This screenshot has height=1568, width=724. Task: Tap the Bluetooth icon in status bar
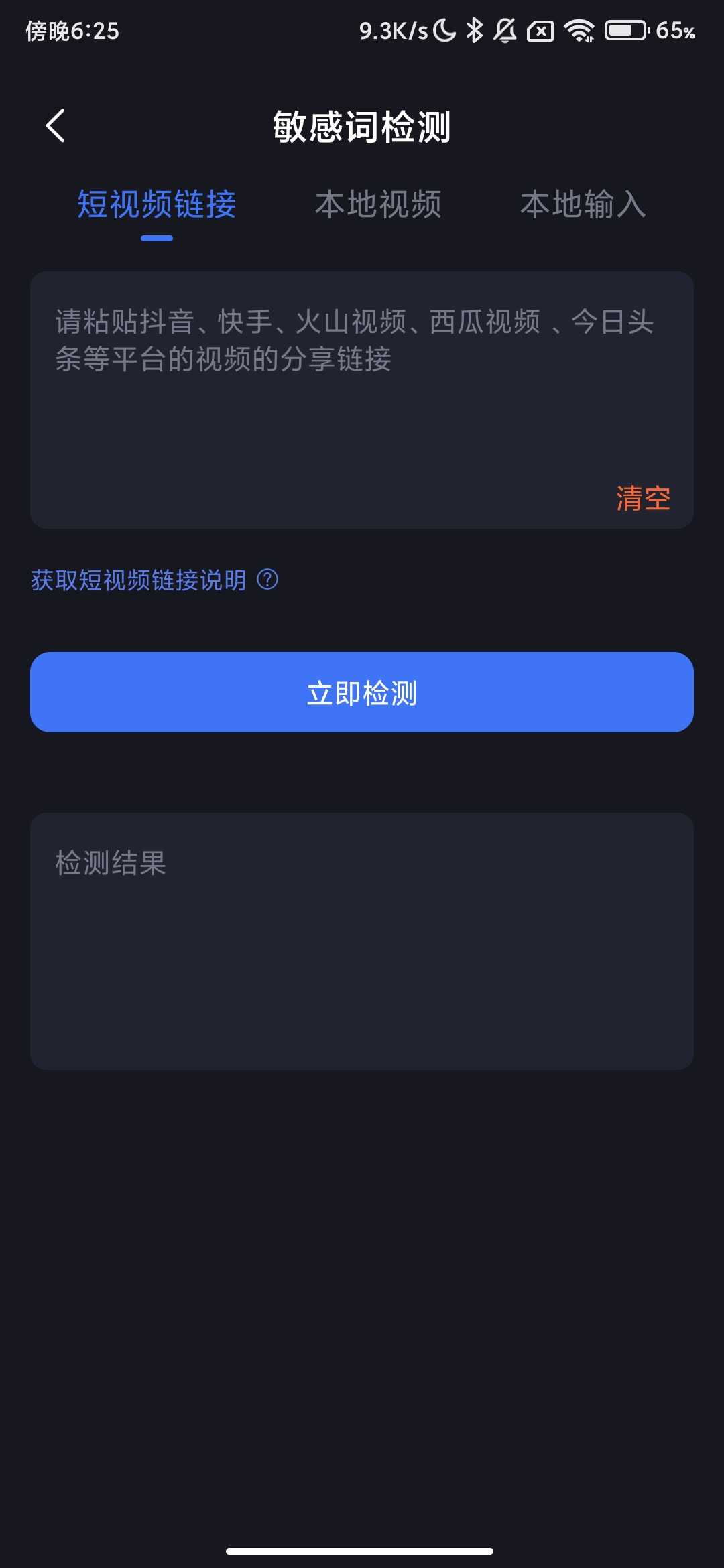coord(475,29)
